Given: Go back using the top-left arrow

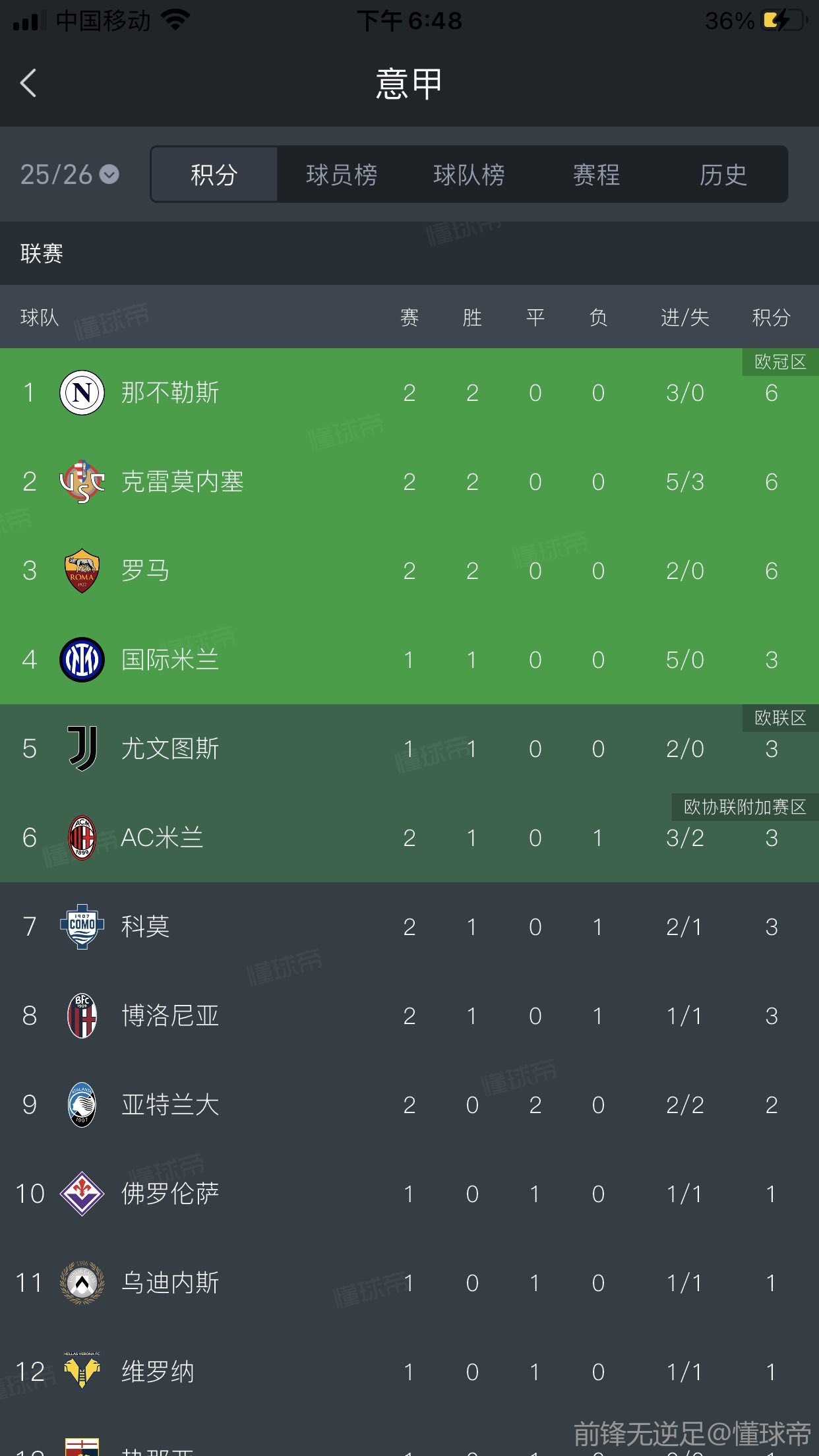Looking at the screenshot, I should click(28, 83).
